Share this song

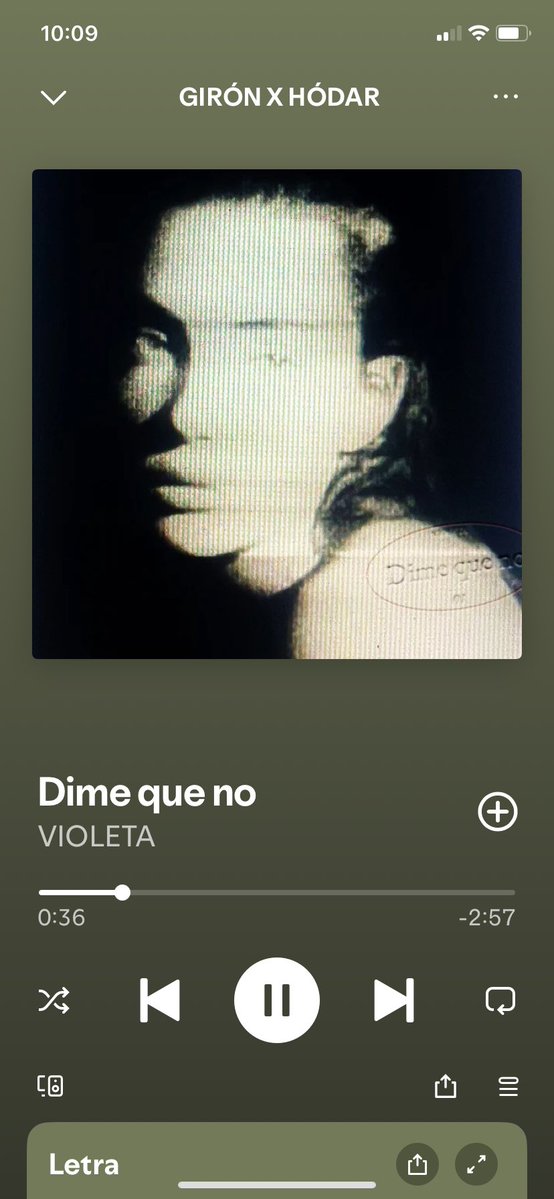point(445,1086)
